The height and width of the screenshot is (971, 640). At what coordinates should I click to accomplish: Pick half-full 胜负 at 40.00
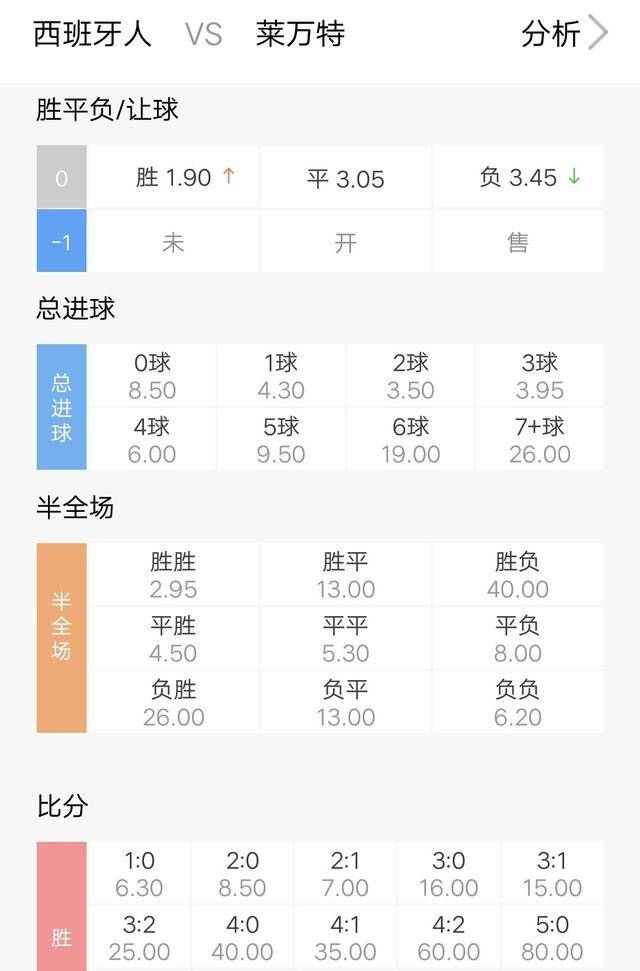[518, 575]
